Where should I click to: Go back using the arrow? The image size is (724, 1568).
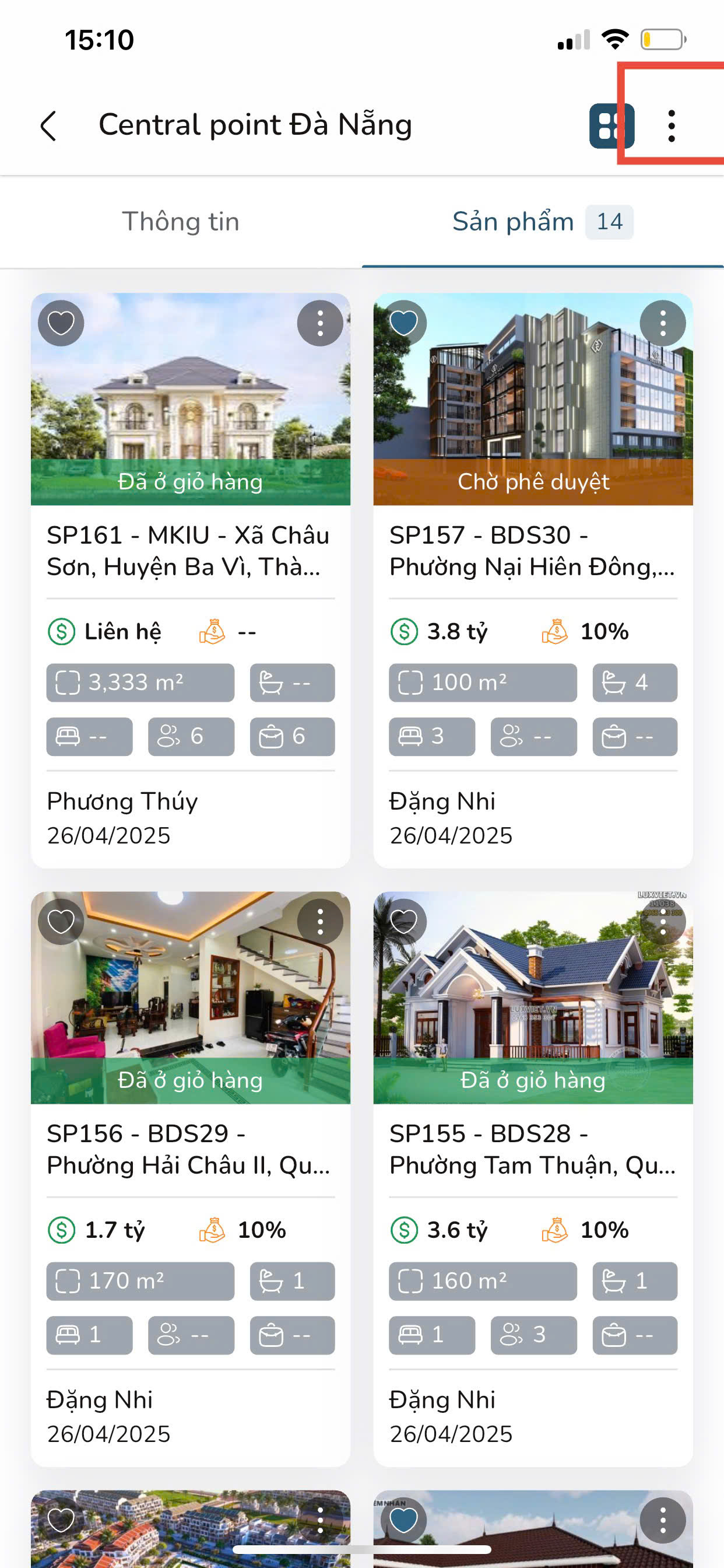point(48,126)
